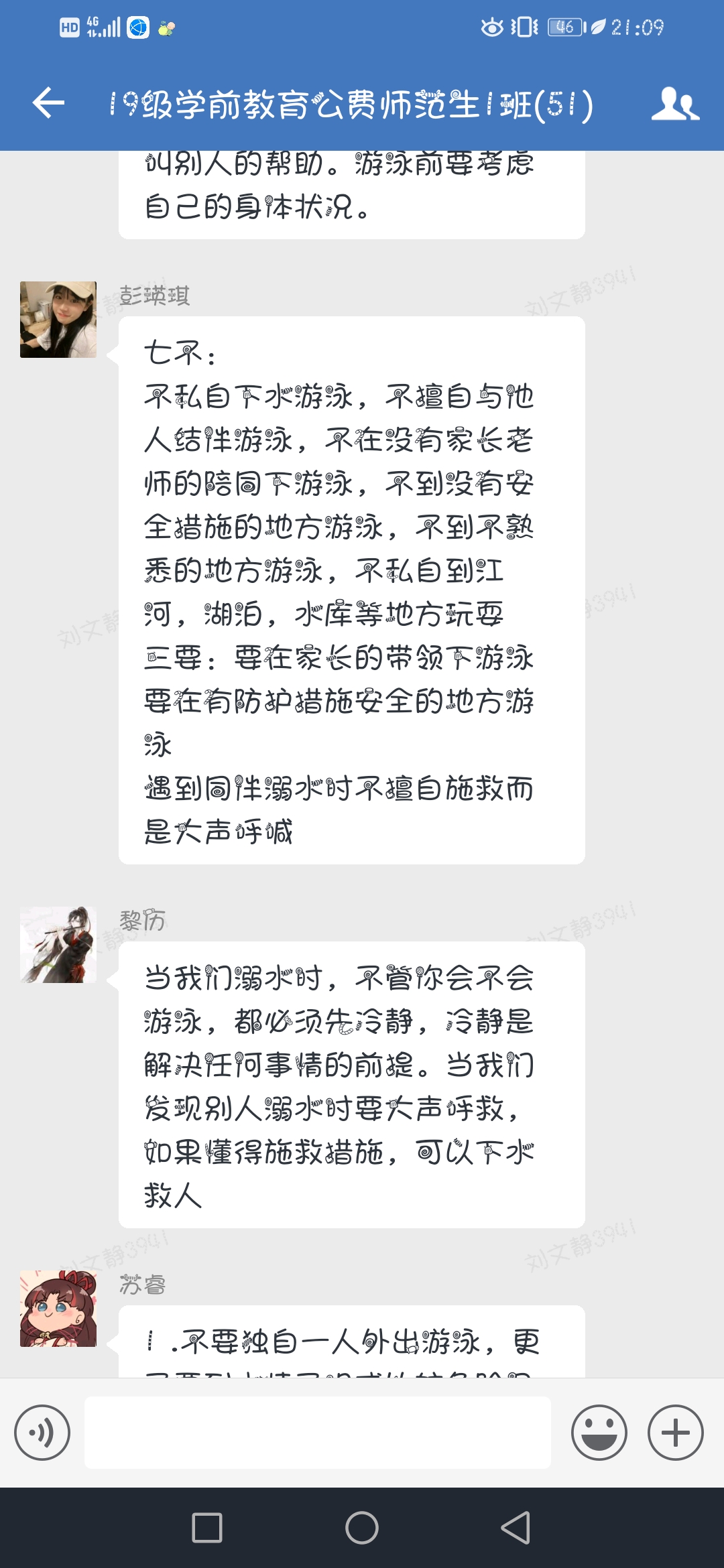Switch to voice message input
724x1568 pixels.
(x=42, y=1433)
